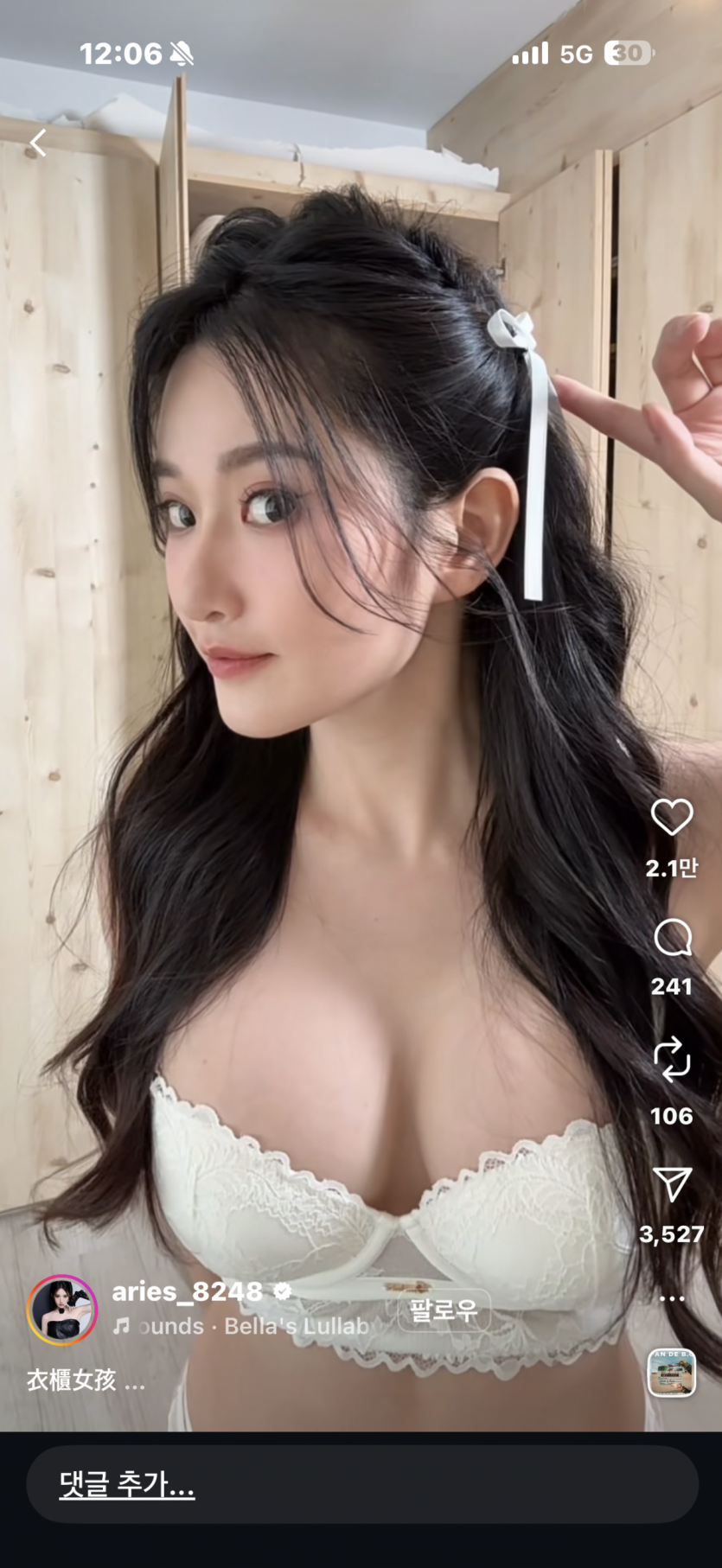Go back using the top-left arrow
722x1568 pixels.
38,143
